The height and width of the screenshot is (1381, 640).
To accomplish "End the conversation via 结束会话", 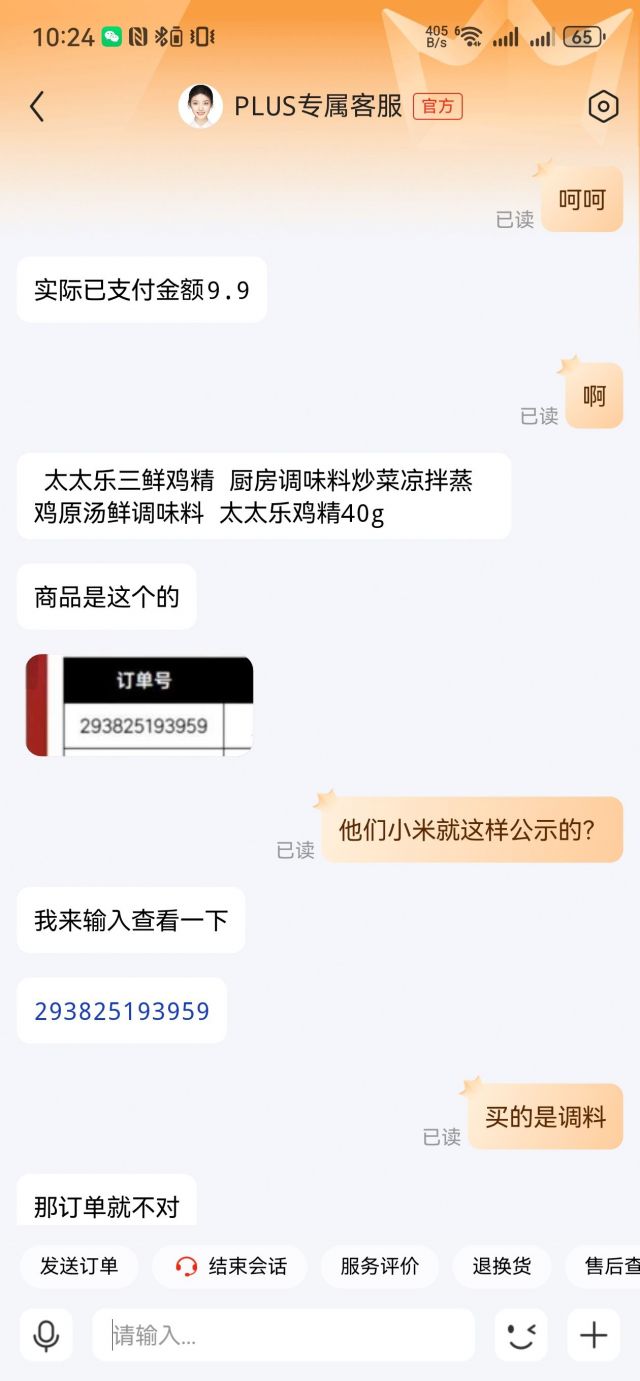I will (x=230, y=1266).
